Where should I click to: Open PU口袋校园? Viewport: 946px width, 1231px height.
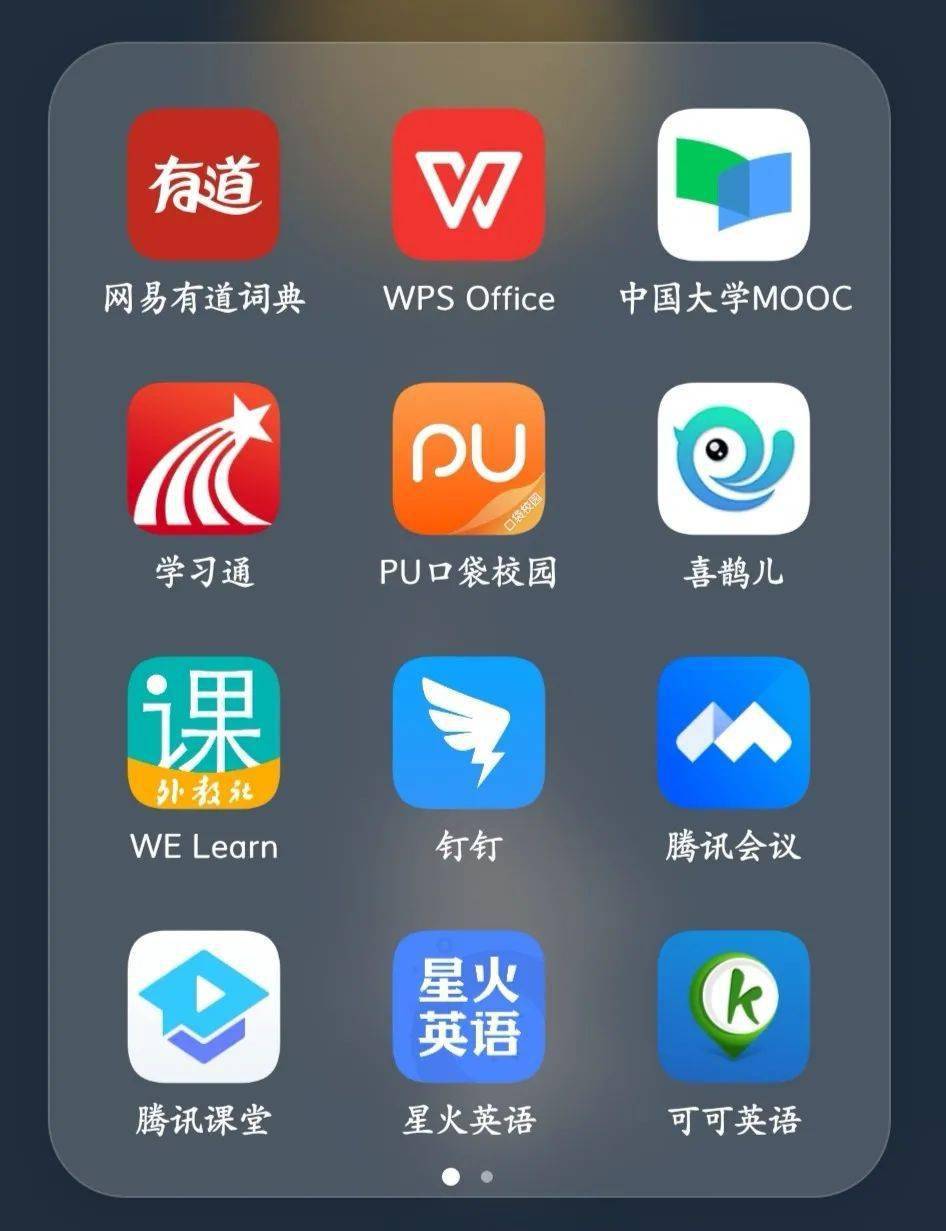[468, 459]
